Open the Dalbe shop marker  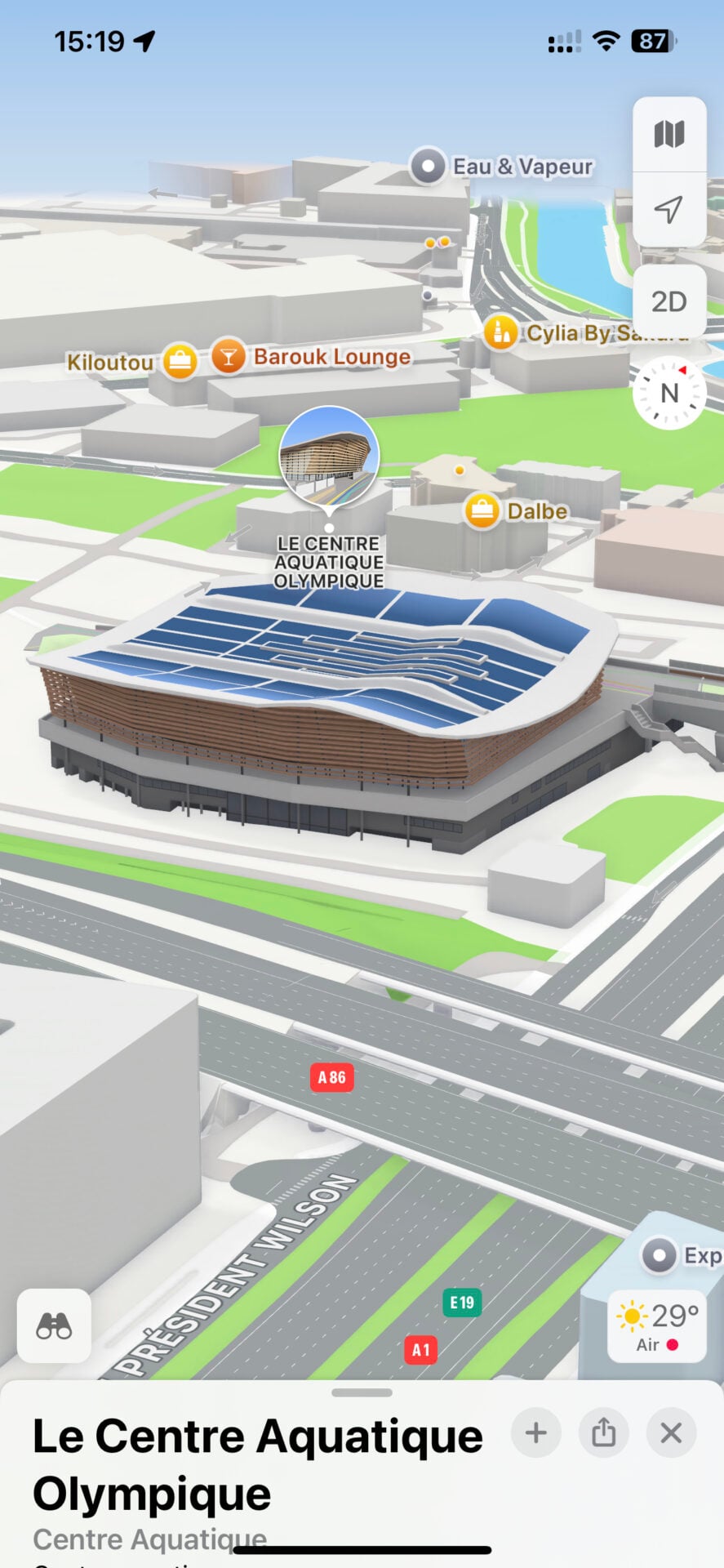482,511
